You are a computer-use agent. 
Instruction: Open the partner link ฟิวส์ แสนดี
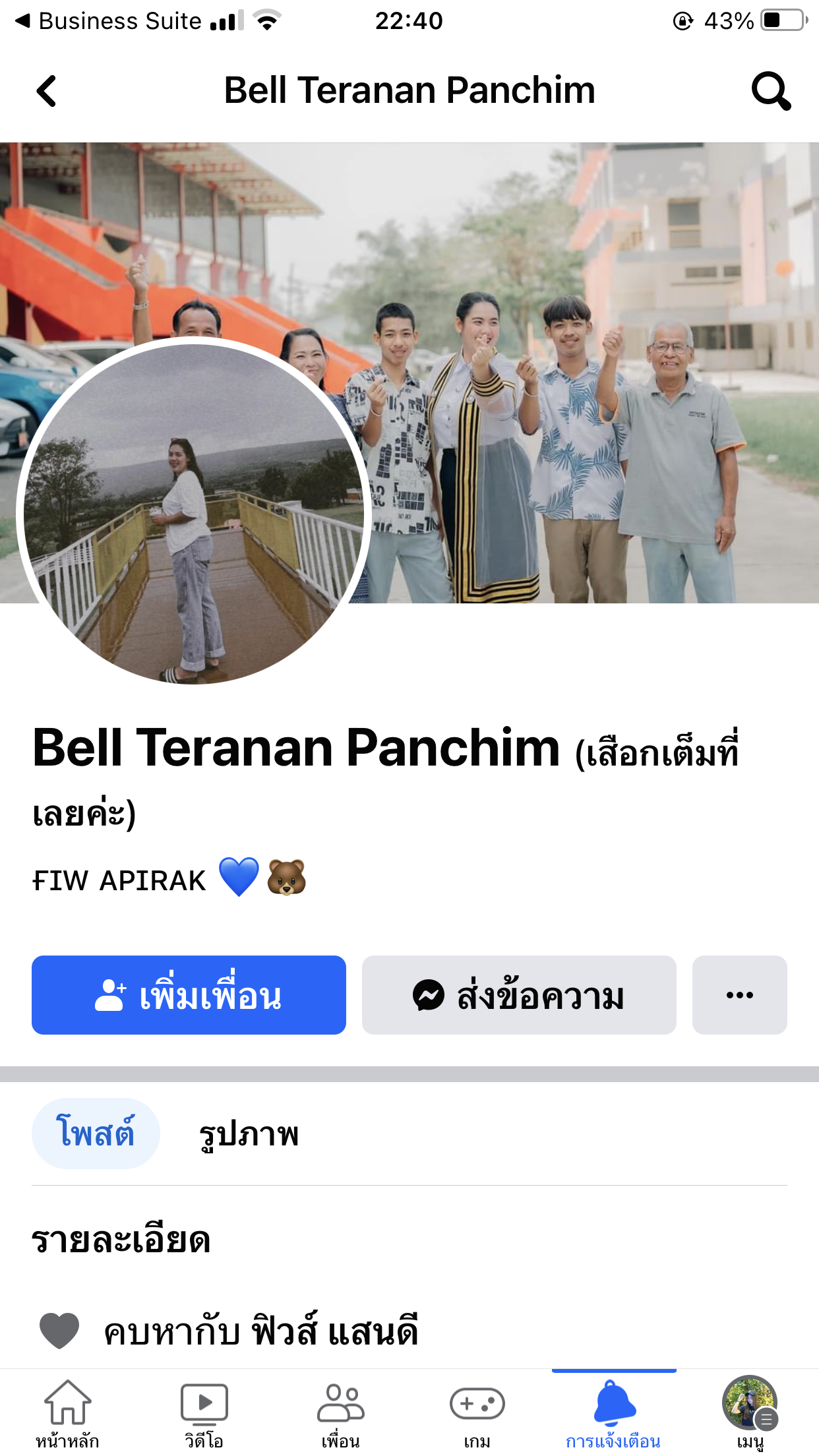point(336,1331)
